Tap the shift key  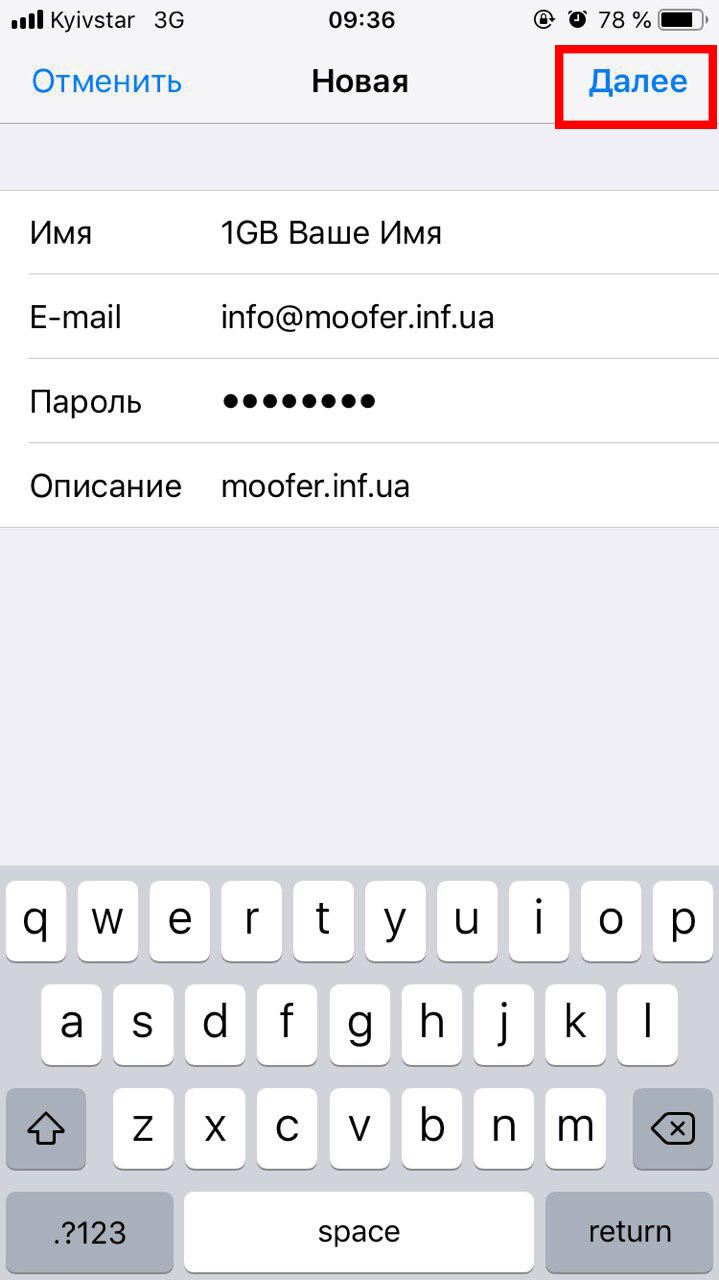(x=46, y=1129)
